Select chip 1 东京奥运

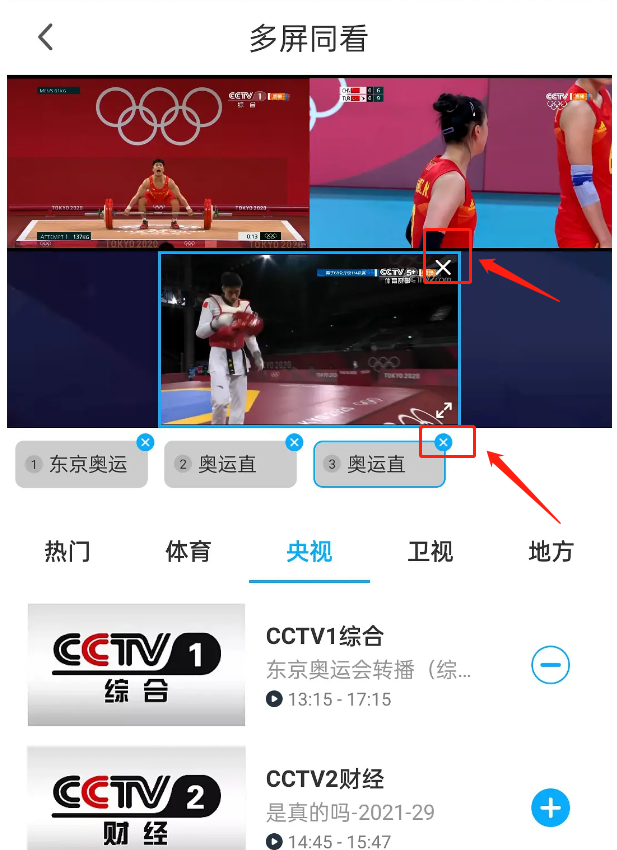click(x=81, y=464)
